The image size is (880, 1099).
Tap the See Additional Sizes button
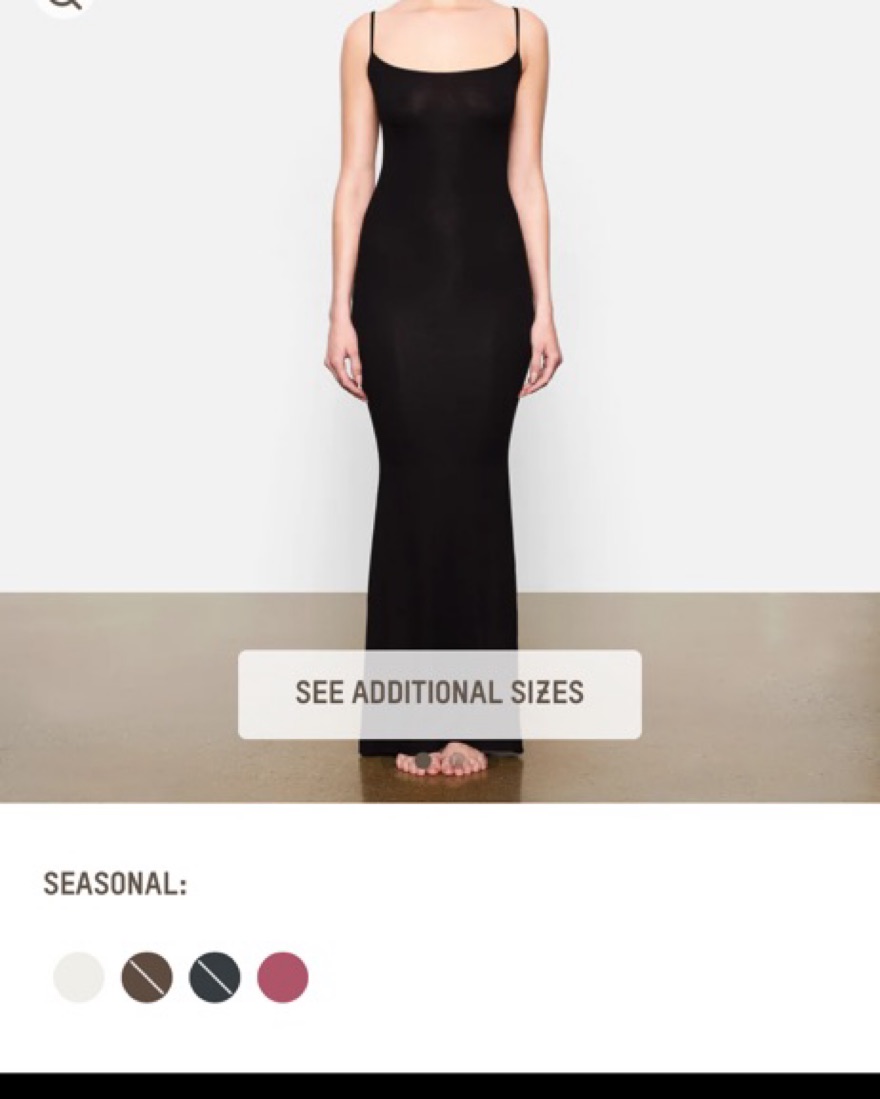[x=440, y=694]
